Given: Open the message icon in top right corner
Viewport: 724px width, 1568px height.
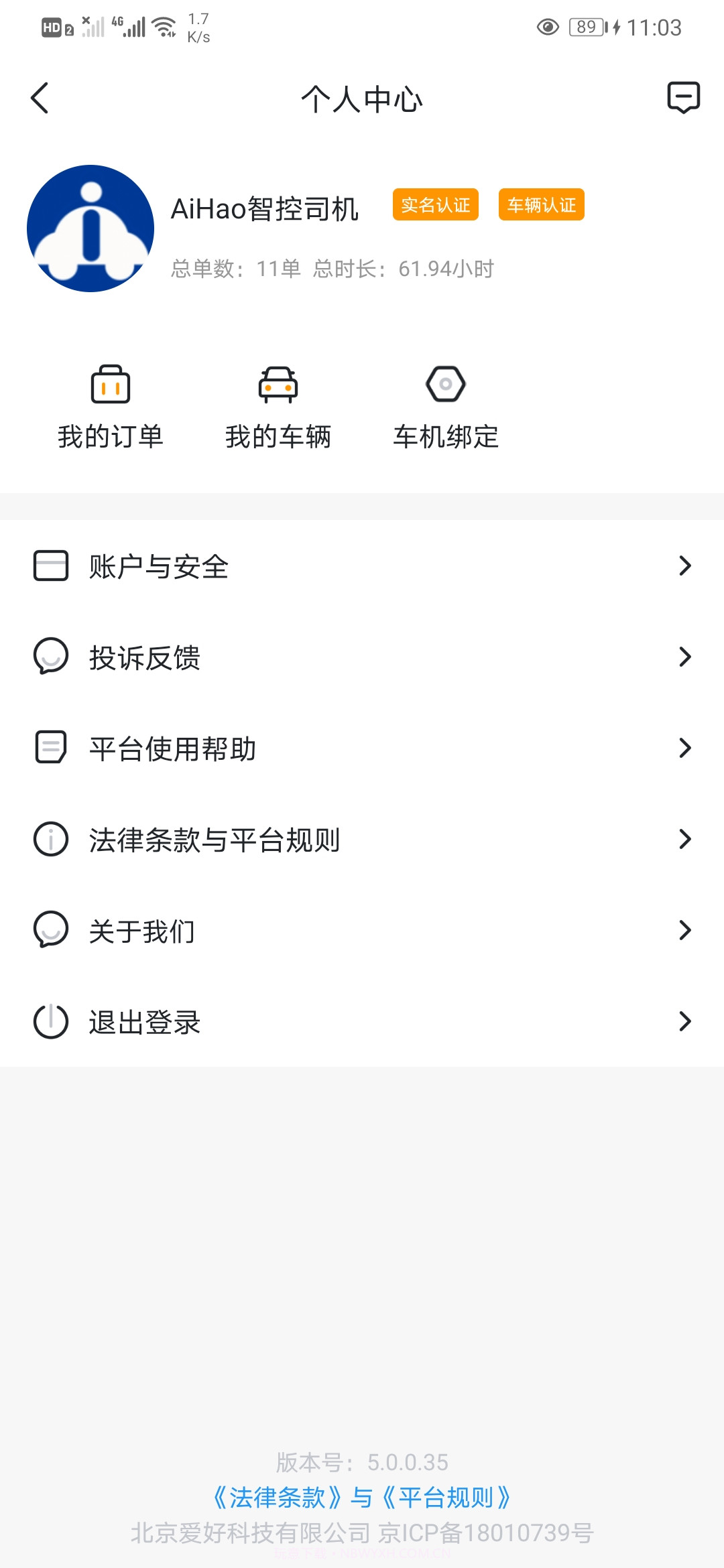Looking at the screenshot, I should coord(684,98).
